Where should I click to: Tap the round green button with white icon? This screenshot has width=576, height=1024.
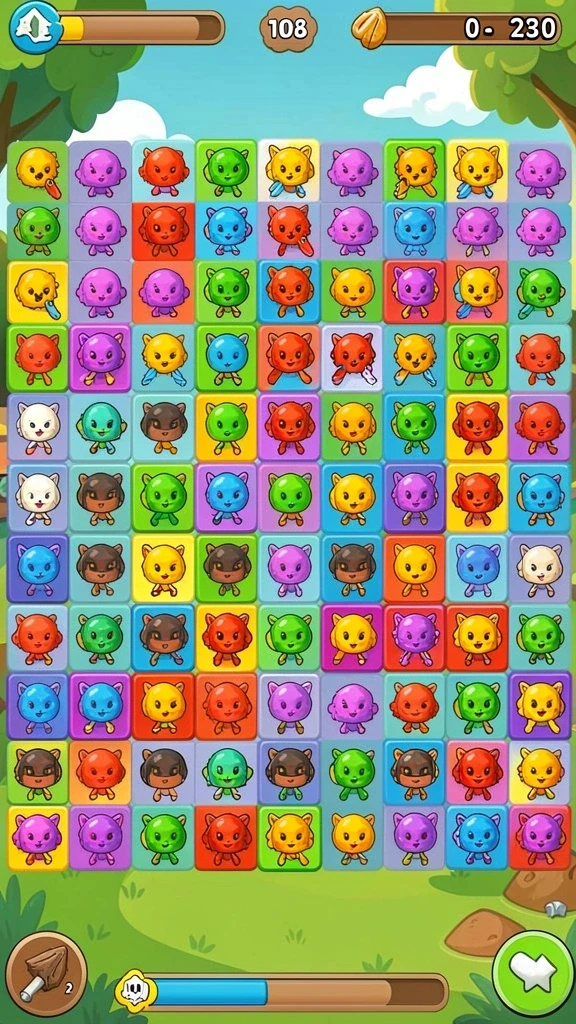[532, 974]
